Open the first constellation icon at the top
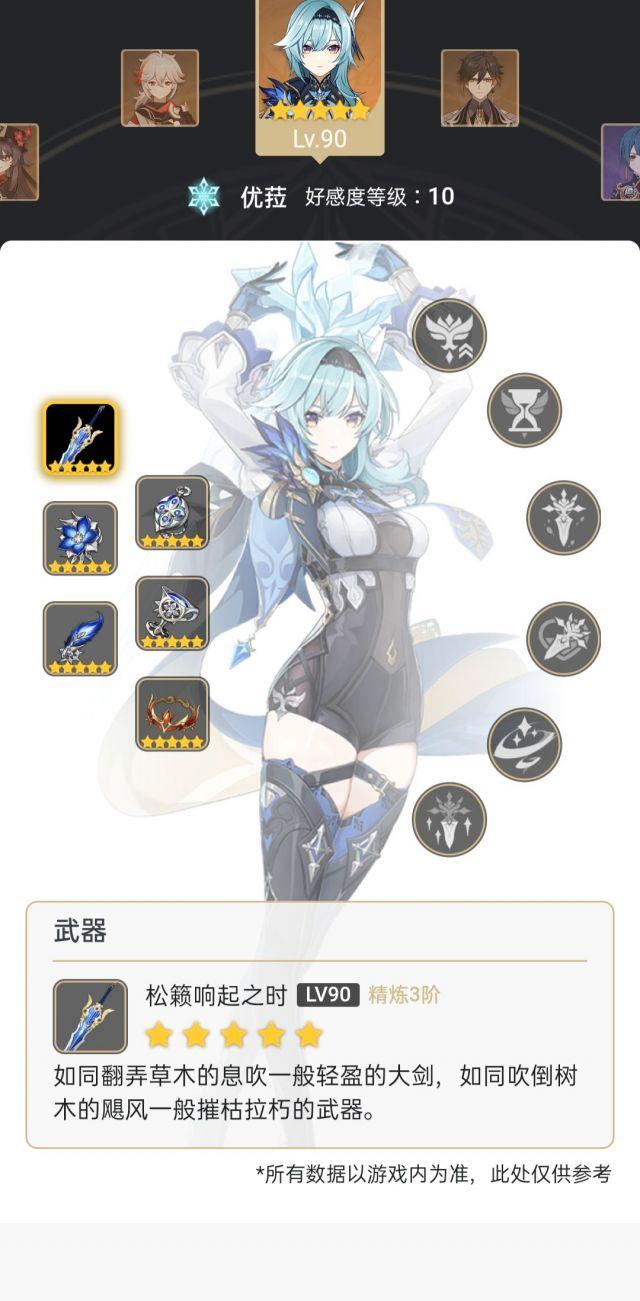This screenshot has height=1301, width=640. (x=449, y=335)
